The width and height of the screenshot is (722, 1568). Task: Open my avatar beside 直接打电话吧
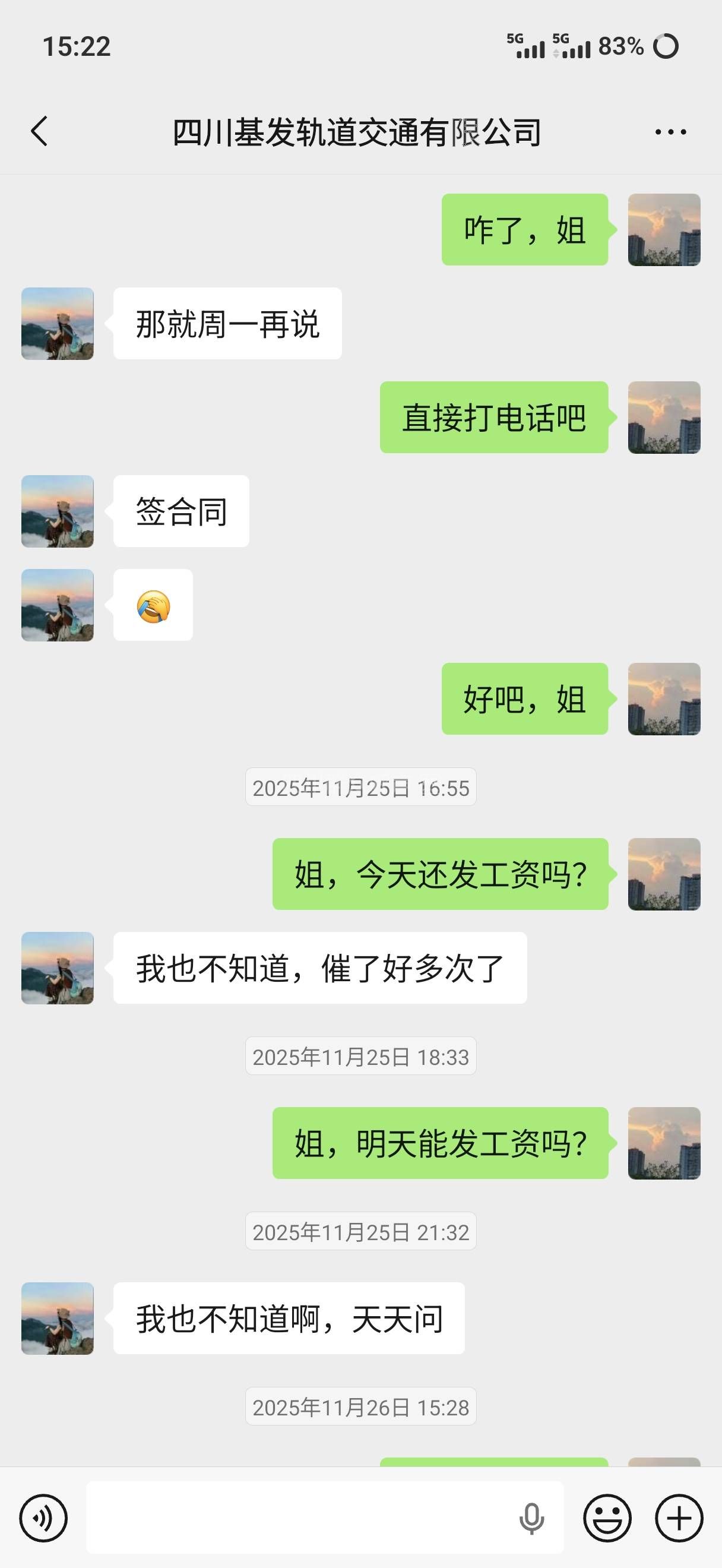(x=664, y=418)
